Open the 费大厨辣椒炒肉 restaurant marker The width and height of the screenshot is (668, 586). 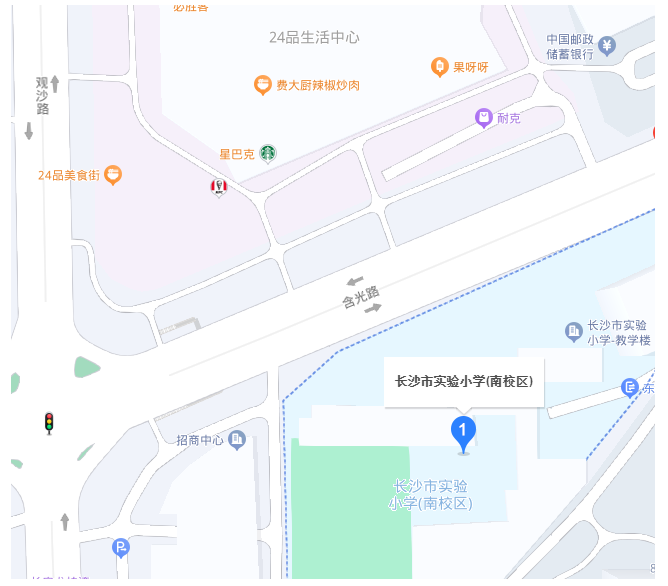(x=262, y=85)
